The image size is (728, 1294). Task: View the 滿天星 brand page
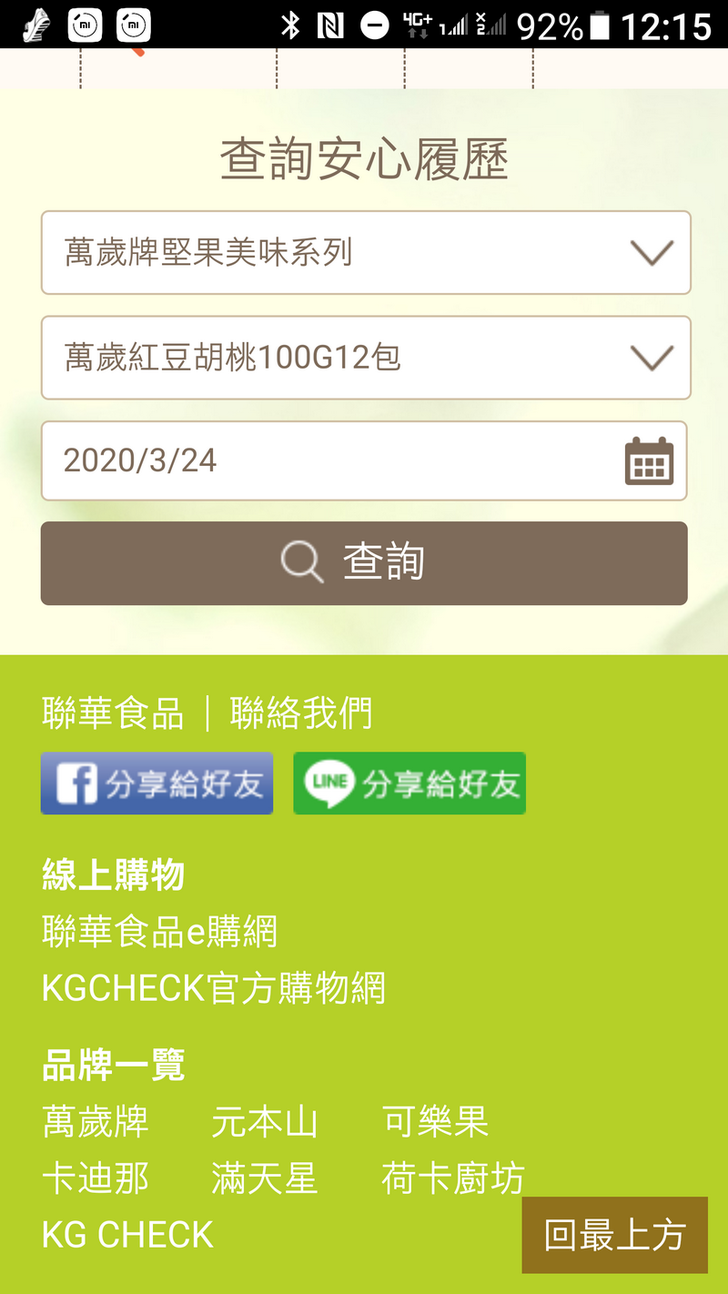(265, 1178)
